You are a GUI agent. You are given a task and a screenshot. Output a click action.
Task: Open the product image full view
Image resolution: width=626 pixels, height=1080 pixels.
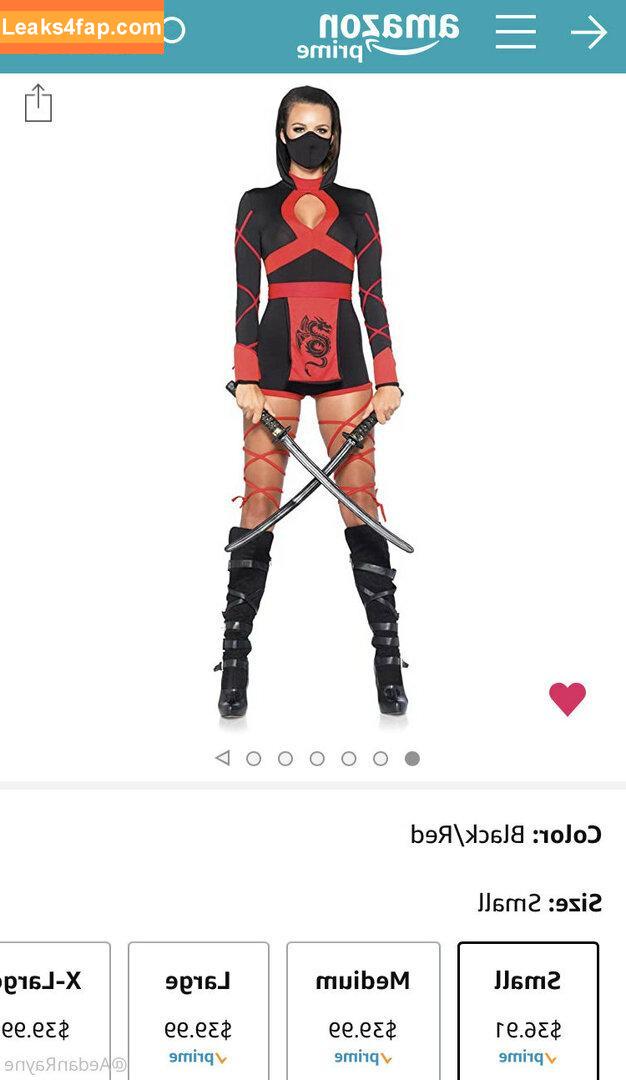click(x=315, y=400)
